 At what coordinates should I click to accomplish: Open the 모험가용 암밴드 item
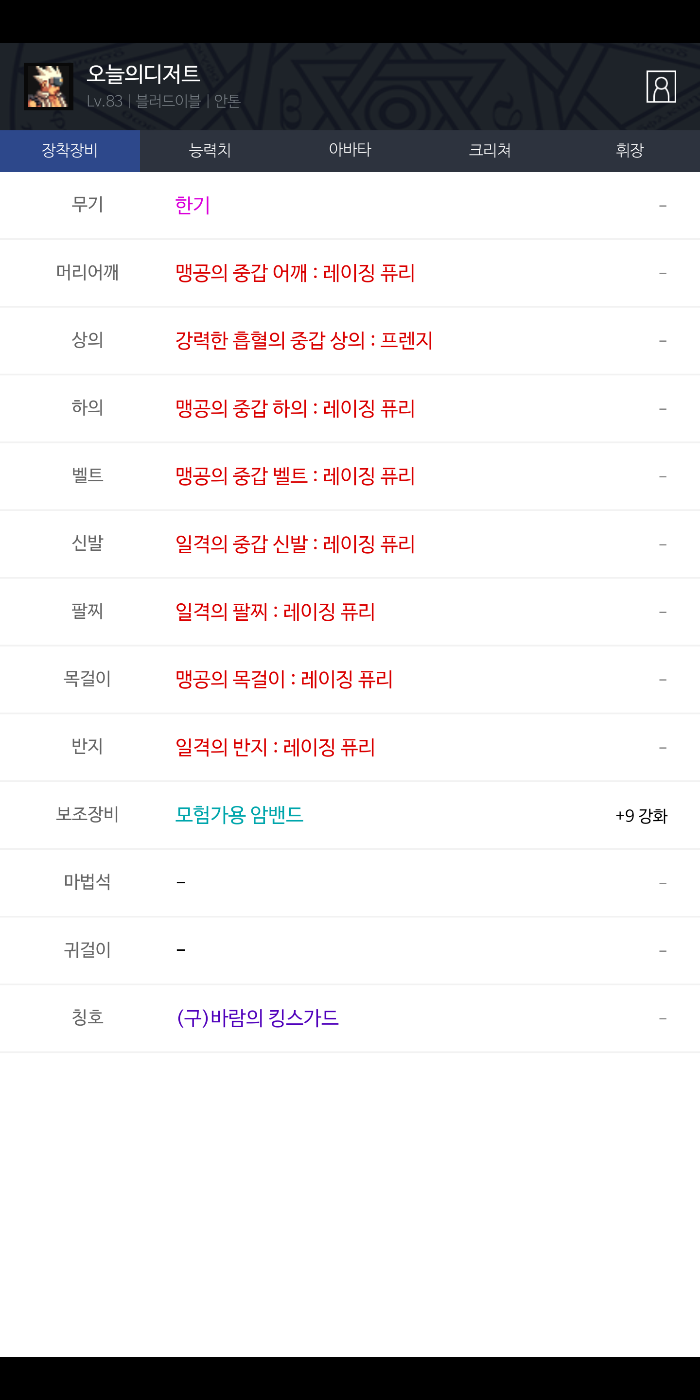click(x=239, y=815)
